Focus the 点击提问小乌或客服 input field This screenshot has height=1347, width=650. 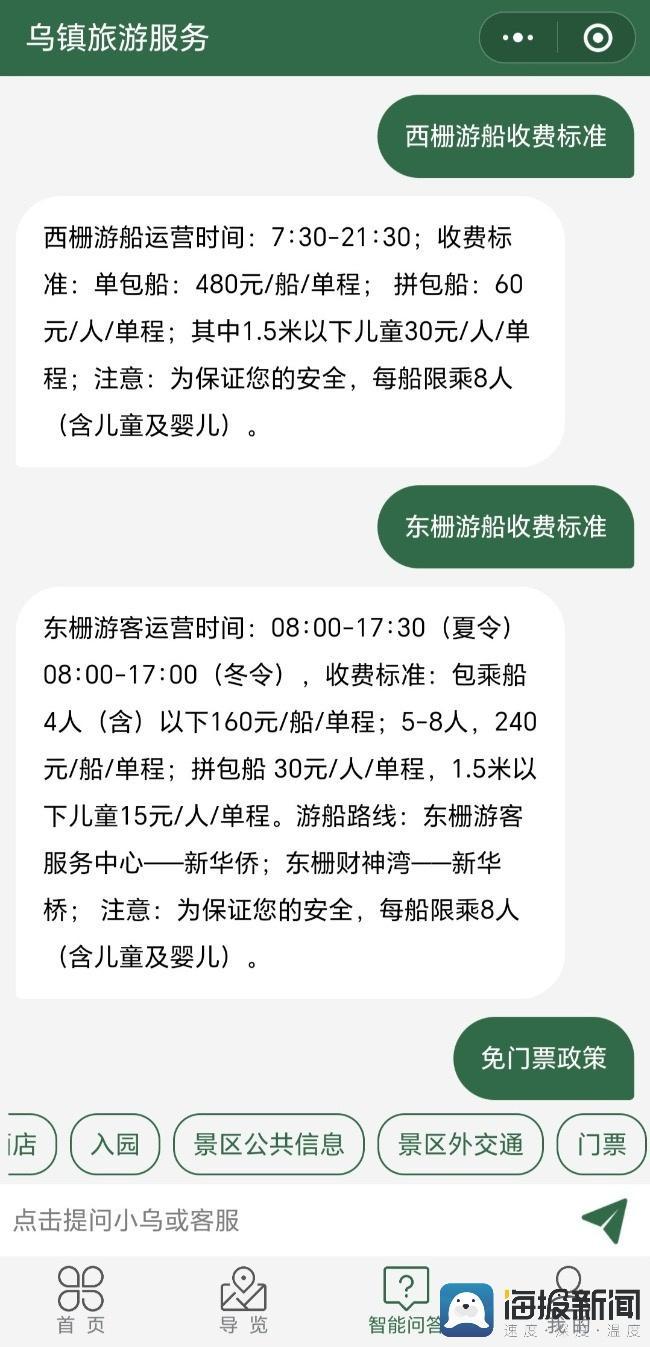tap(280, 1220)
